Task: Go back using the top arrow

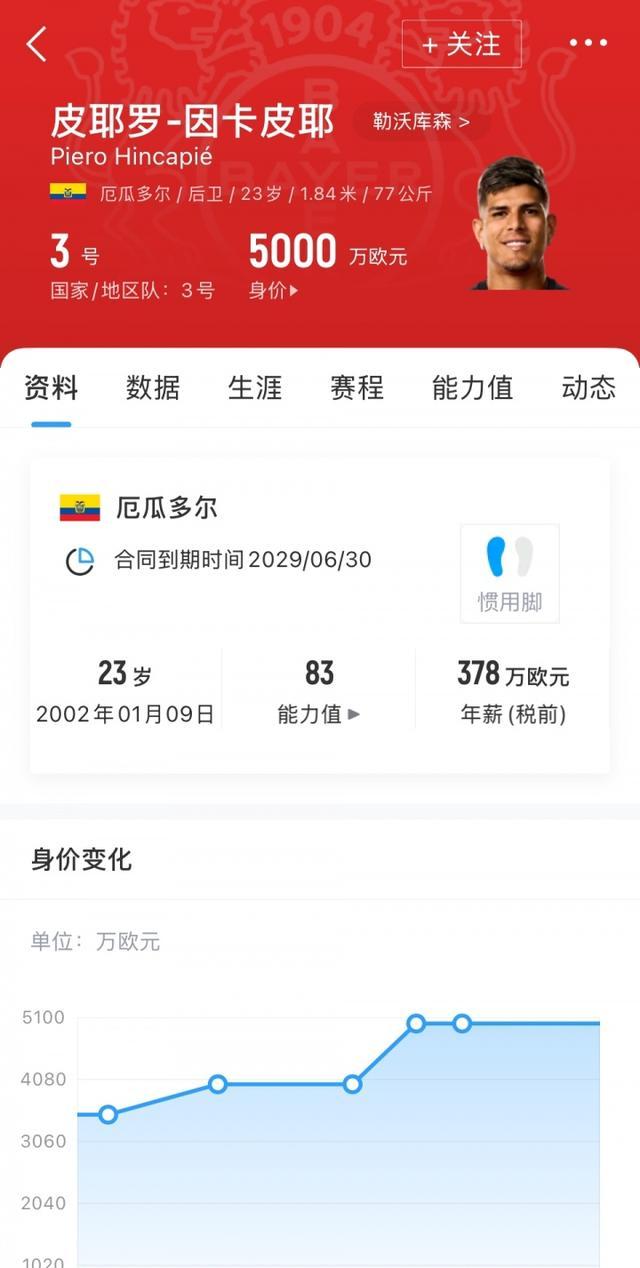Action: coord(37,44)
